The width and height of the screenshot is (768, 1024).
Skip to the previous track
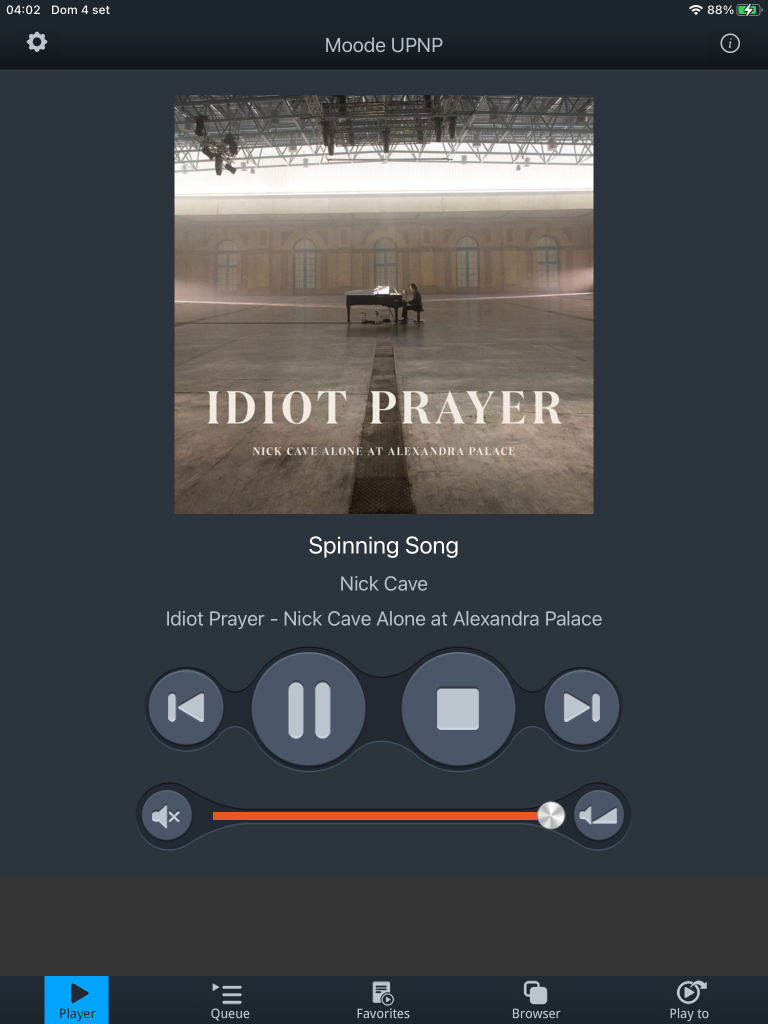pos(186,707)
